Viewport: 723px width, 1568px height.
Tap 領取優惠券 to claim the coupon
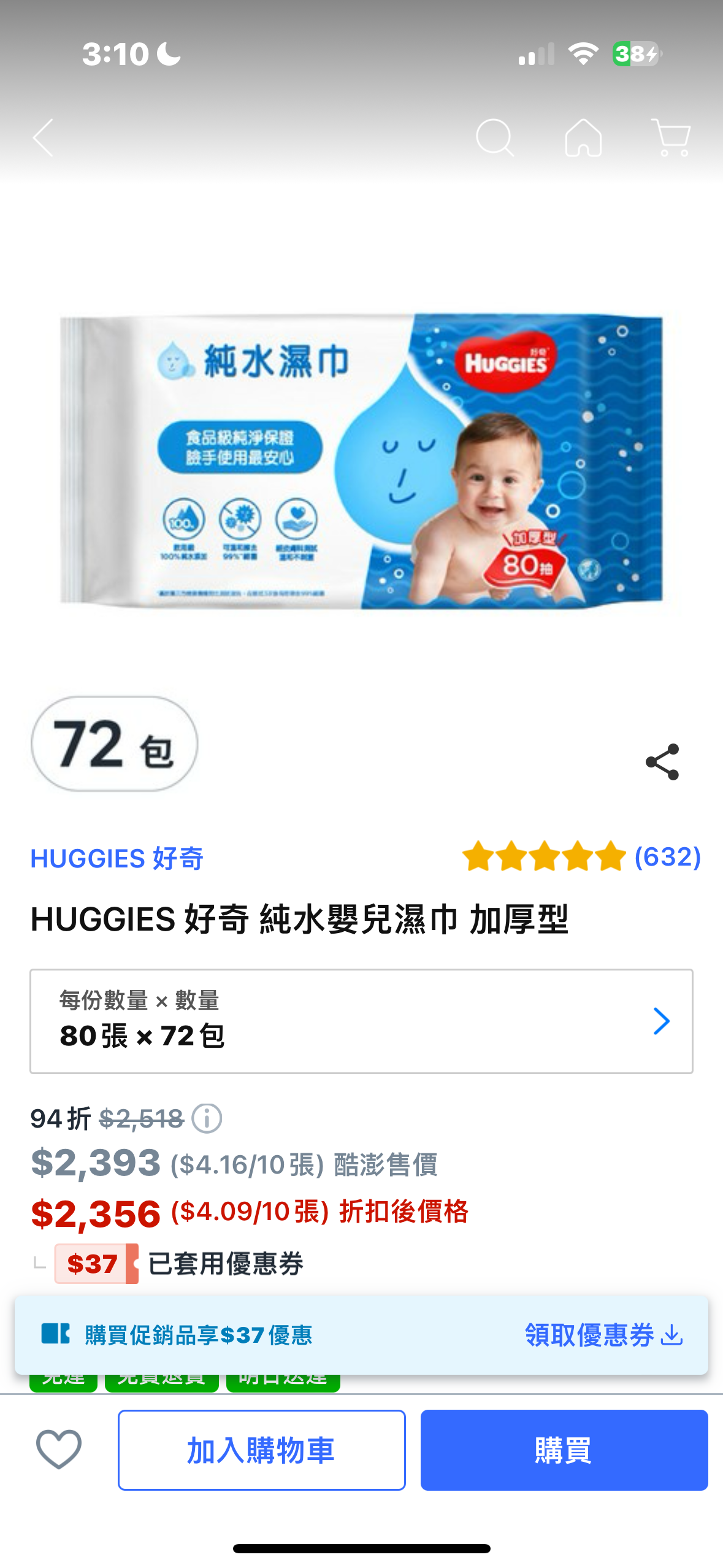(x=603, y=1335)
